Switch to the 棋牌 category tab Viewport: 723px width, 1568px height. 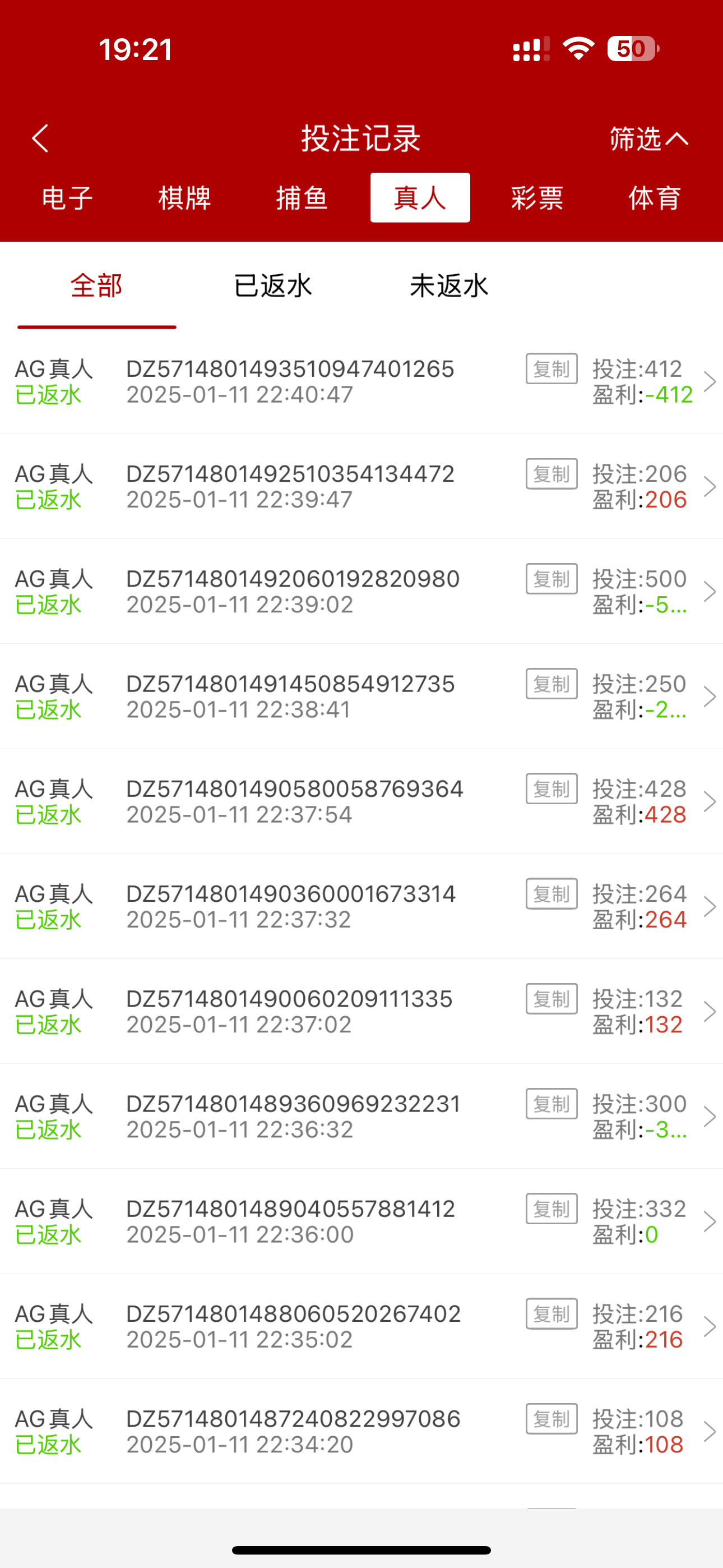[x=184, y=198]
